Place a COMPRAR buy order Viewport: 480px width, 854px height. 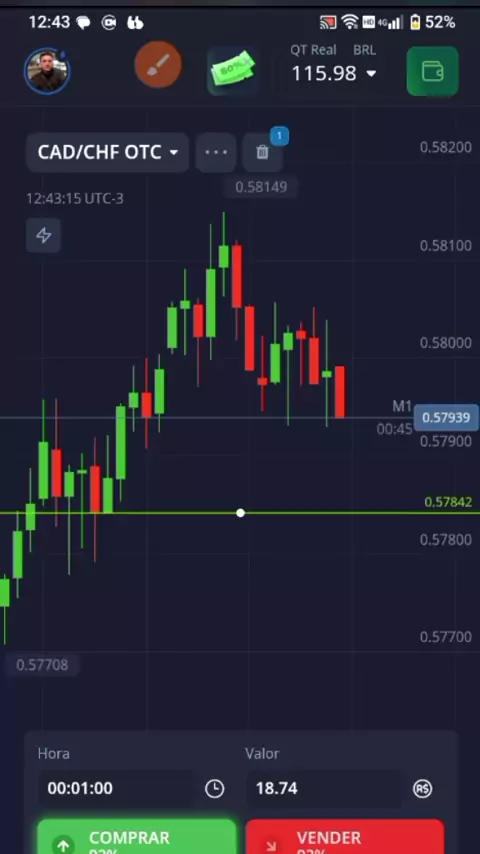[137, 838]
